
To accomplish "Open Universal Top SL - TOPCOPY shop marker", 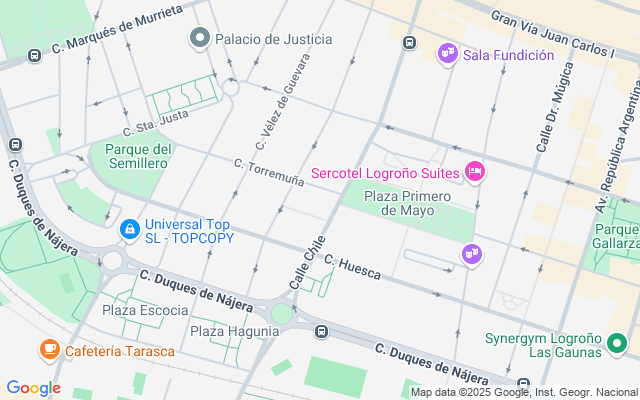I will pyautogui.click(x=130, y=230).
